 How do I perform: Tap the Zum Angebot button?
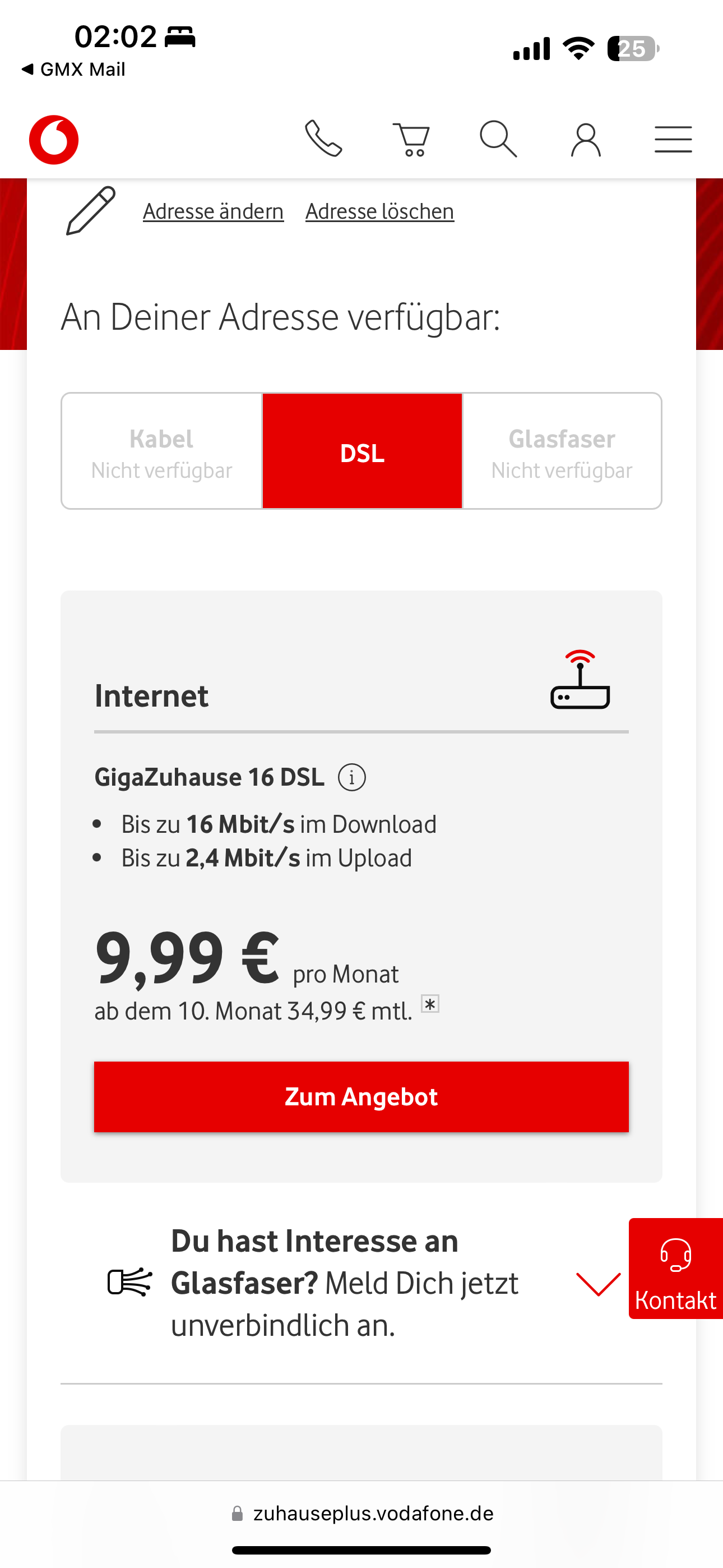pyautogui.click(x=361, y=1096)
